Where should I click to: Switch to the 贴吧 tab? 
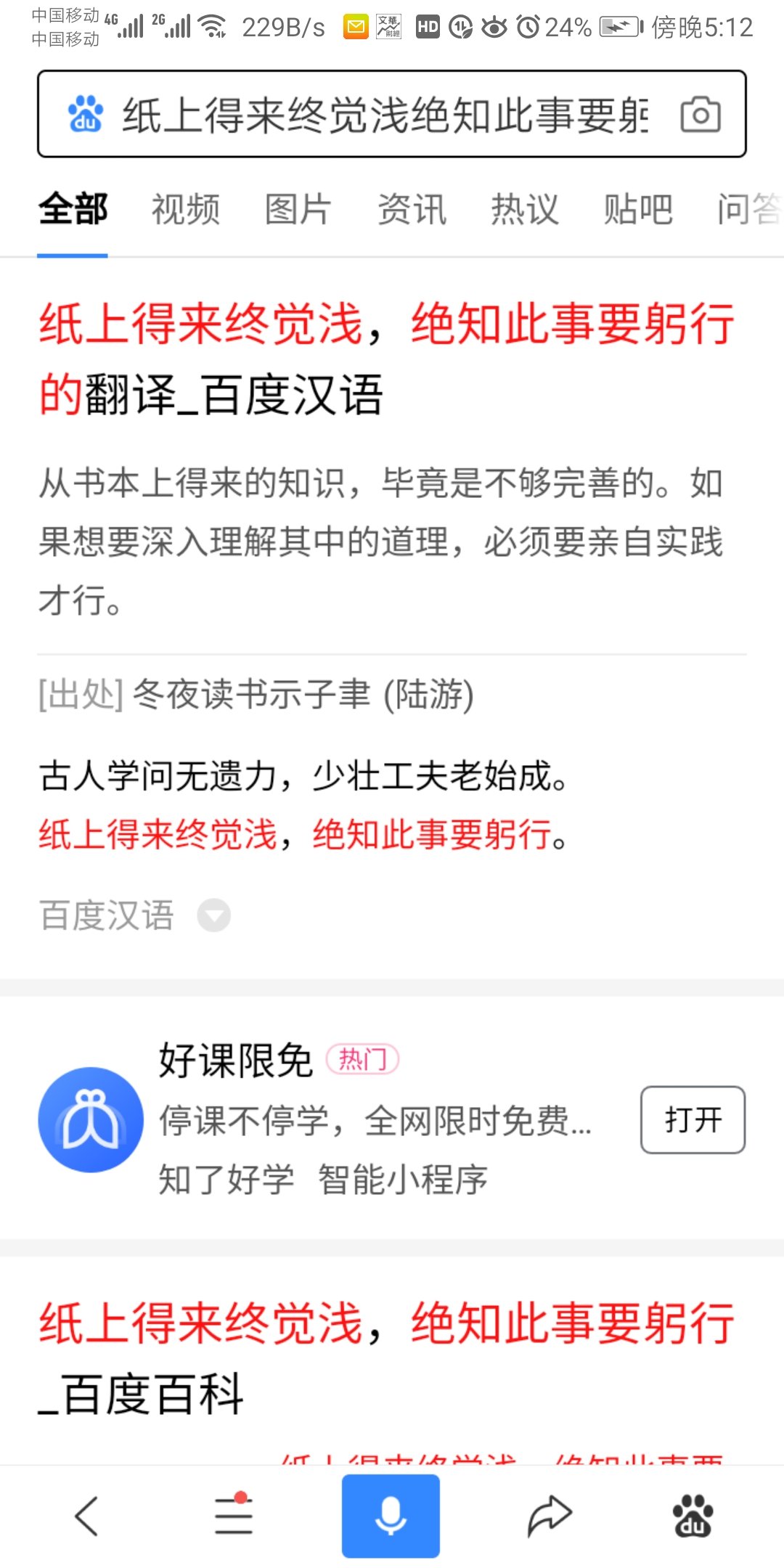[638, 210]
